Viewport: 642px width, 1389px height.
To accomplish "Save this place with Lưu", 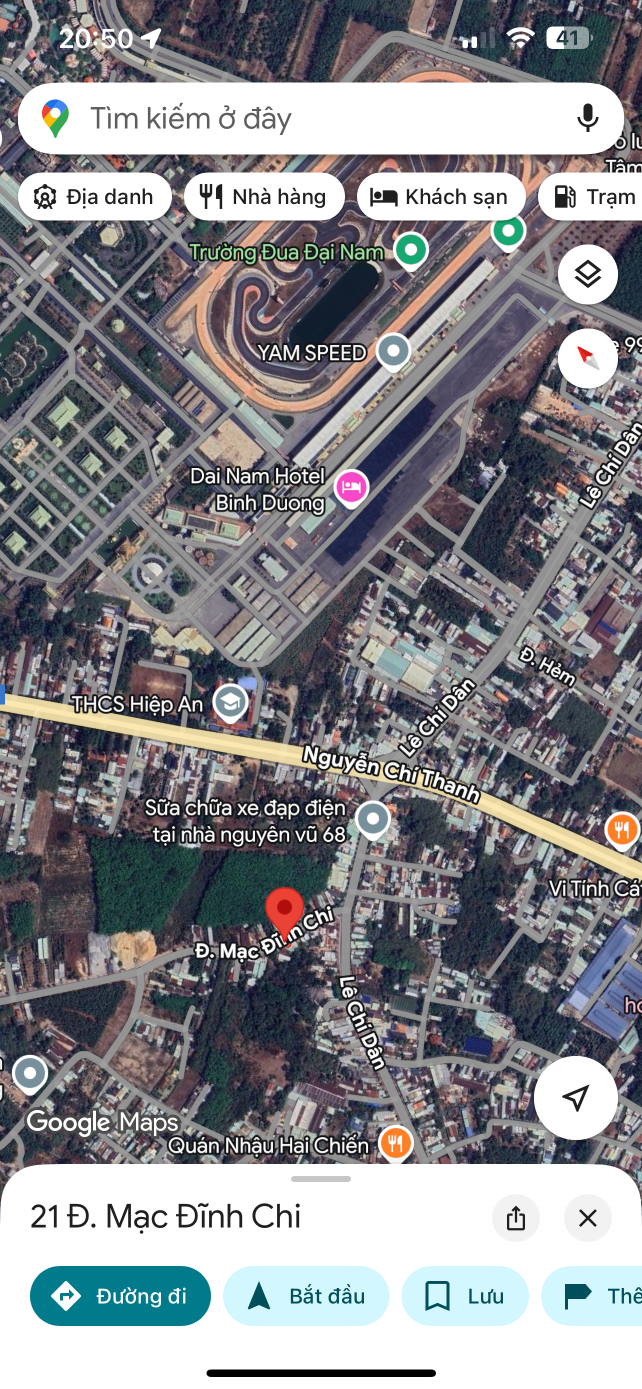I will coord(465,1296).
